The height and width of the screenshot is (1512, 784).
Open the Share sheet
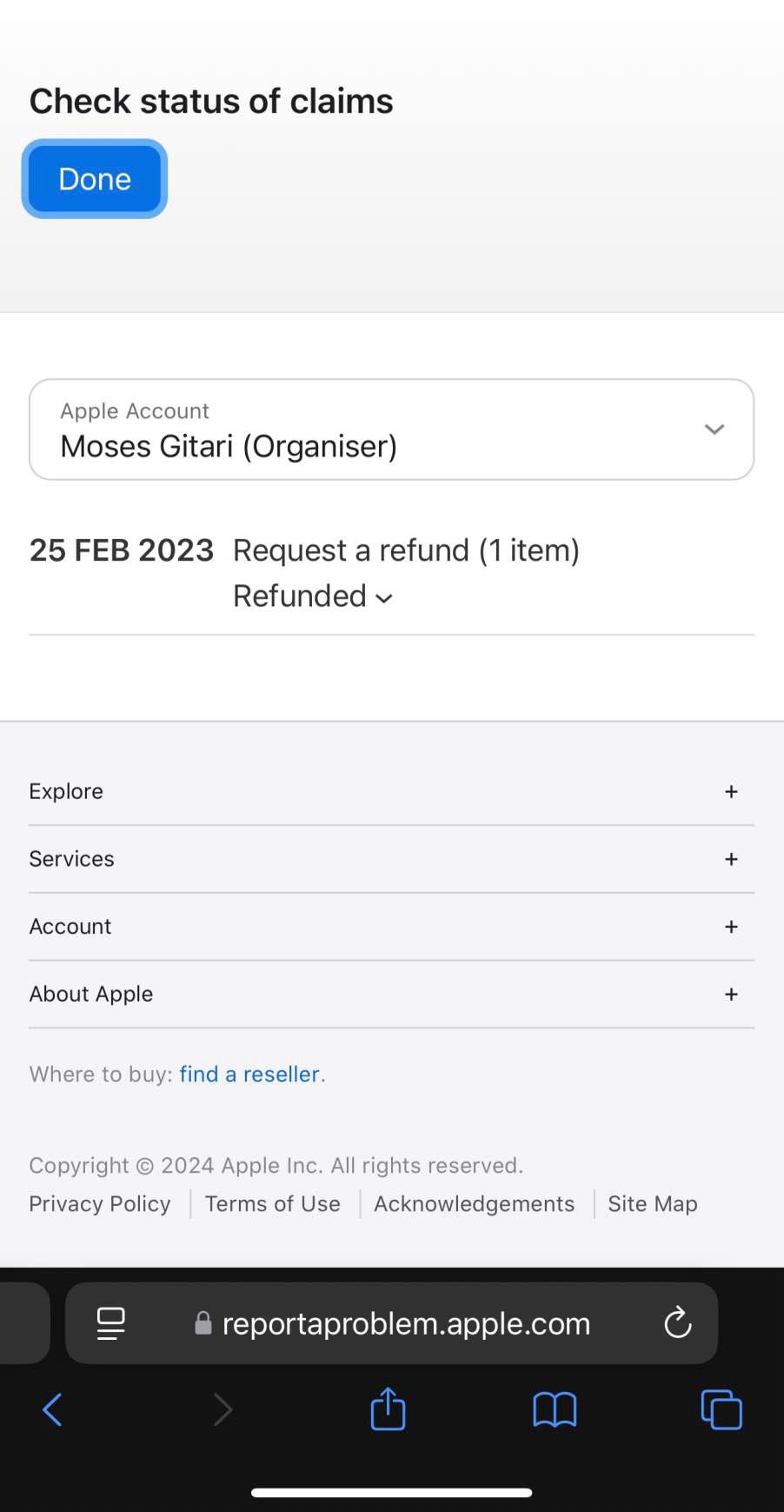click(x=387, y=1410)
